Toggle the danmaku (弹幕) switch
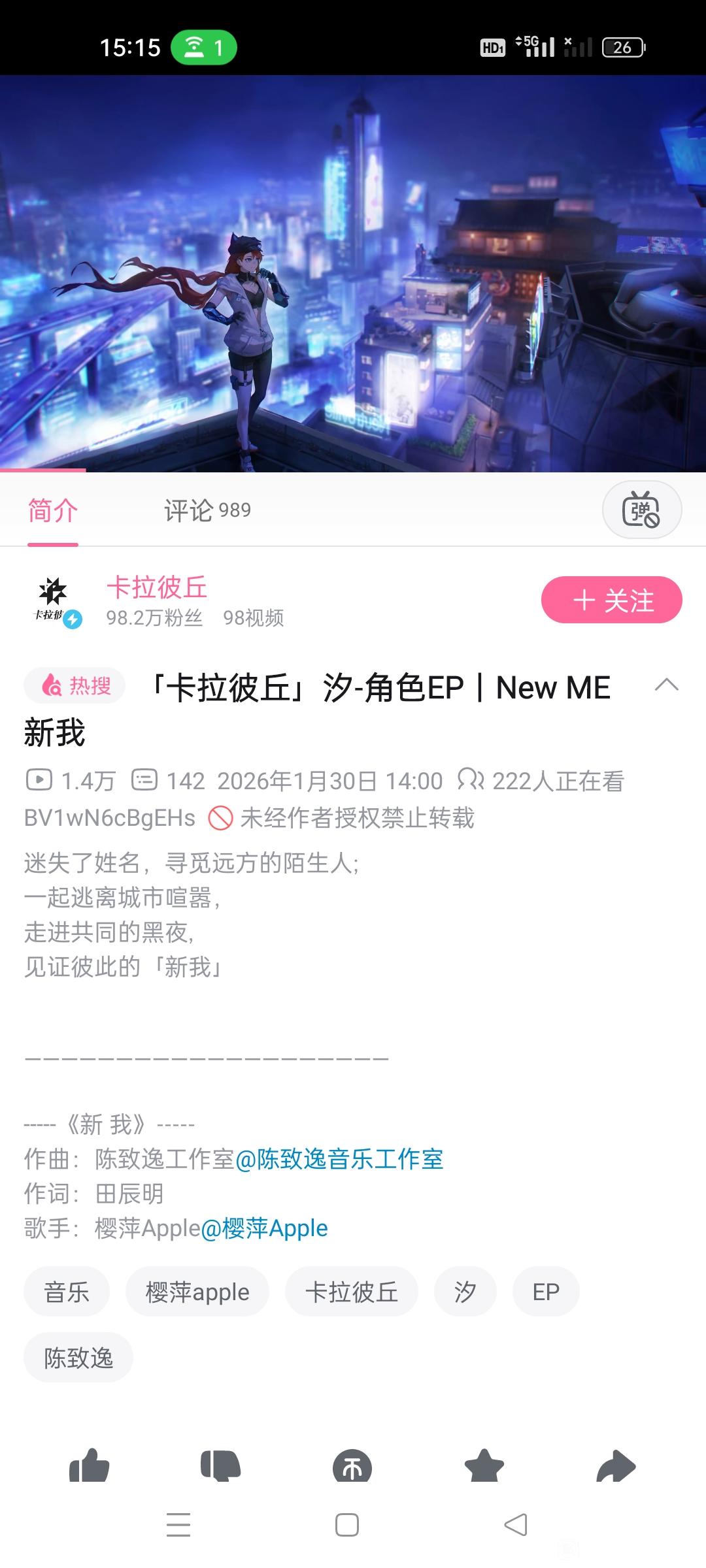This screenshot has height=1568, width=706. (641, 510)
